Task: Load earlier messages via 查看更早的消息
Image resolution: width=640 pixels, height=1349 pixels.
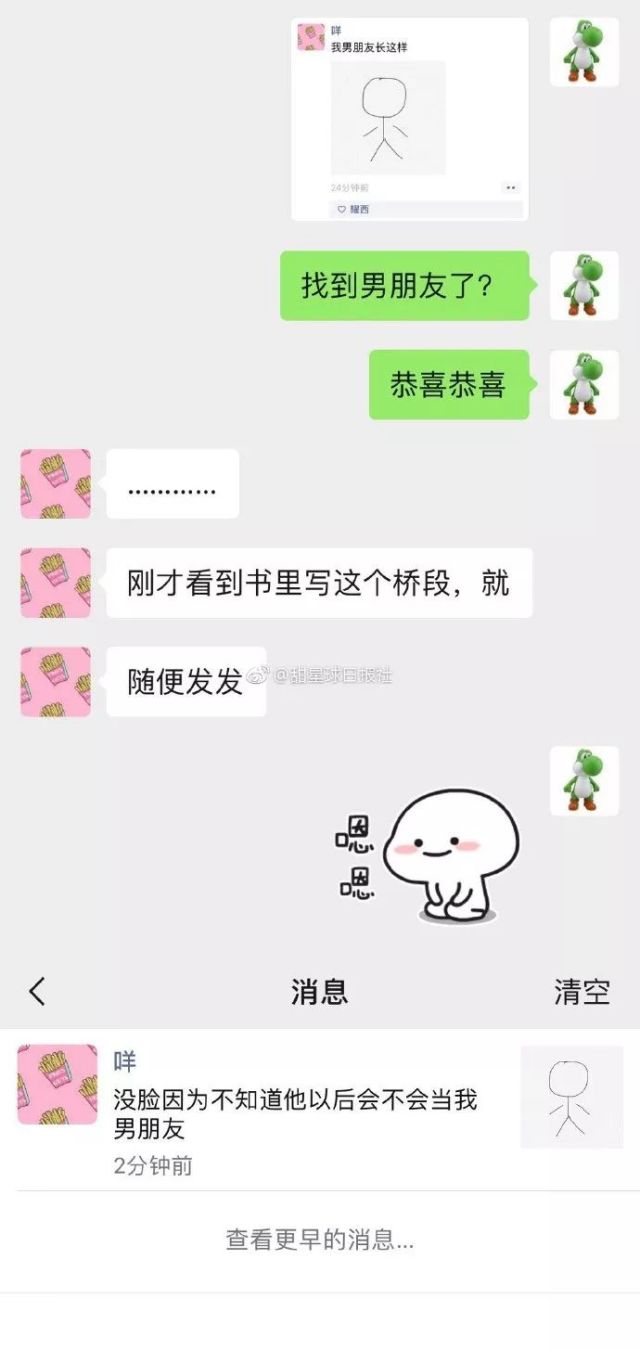Action: tap(320, 1241)
